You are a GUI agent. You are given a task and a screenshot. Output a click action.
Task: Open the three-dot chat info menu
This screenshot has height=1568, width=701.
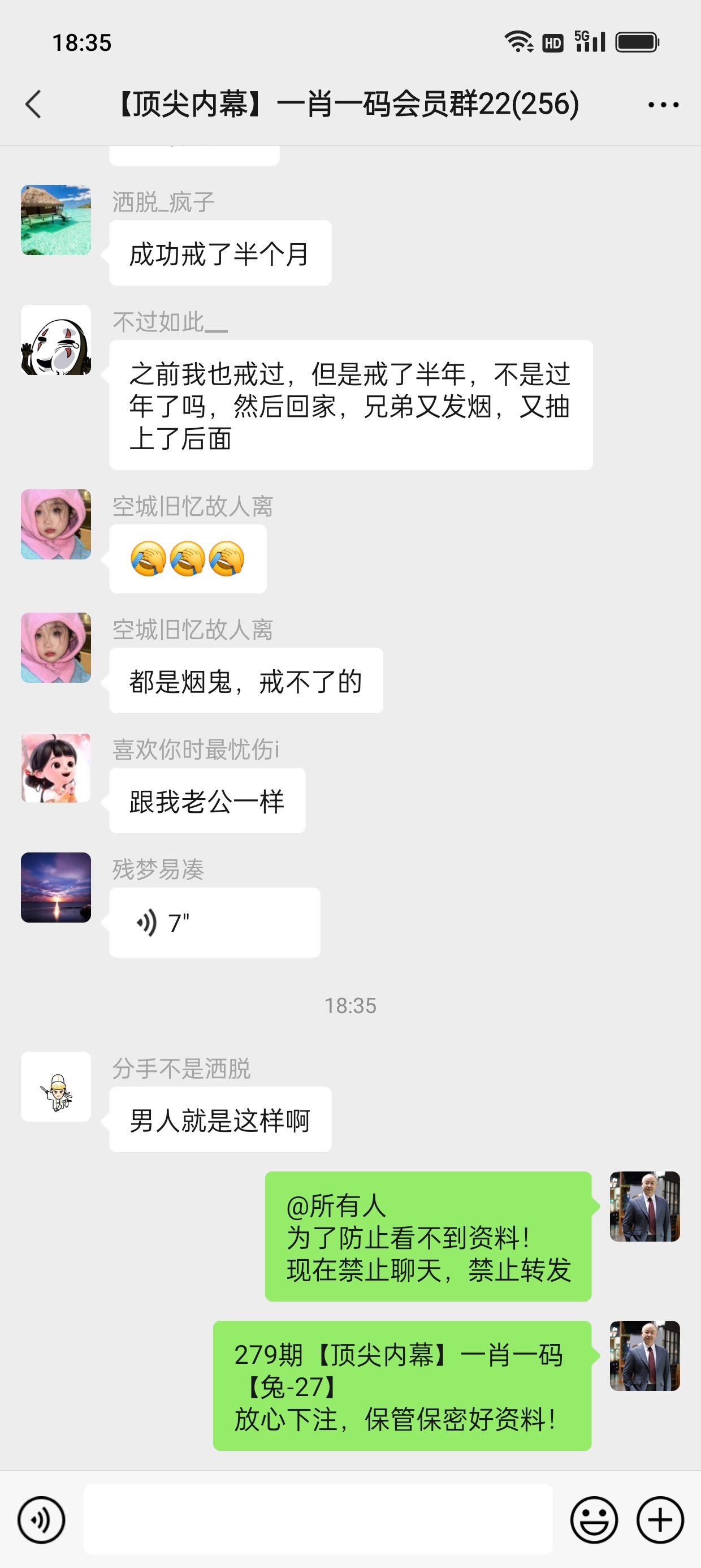tap(663, 105)
